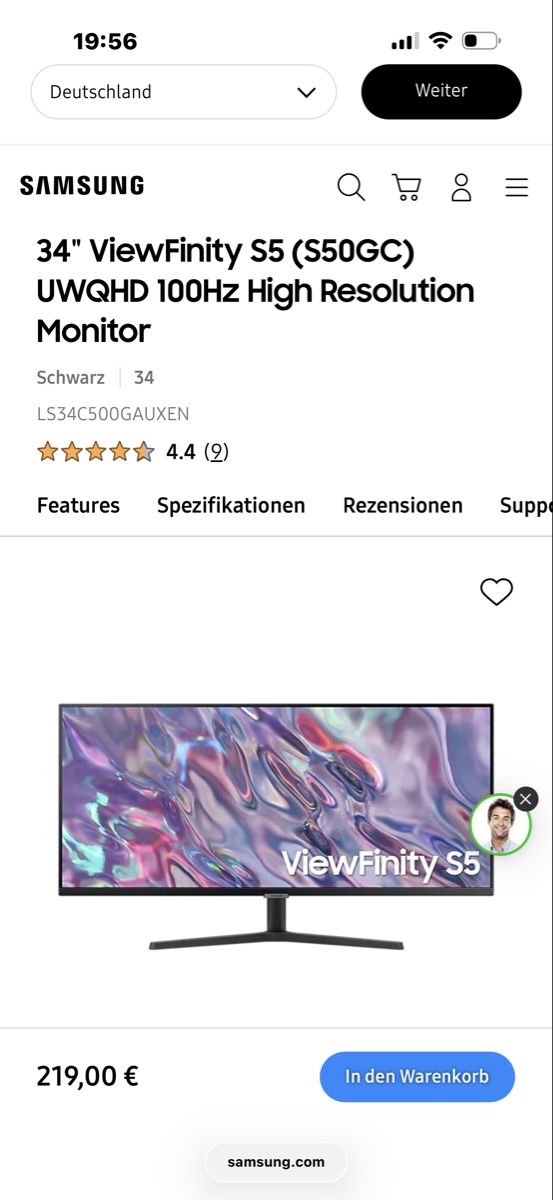The image size is (553, 1200).
Task: Tap In den Warenkorb
Action: (x=417, y=1077)
